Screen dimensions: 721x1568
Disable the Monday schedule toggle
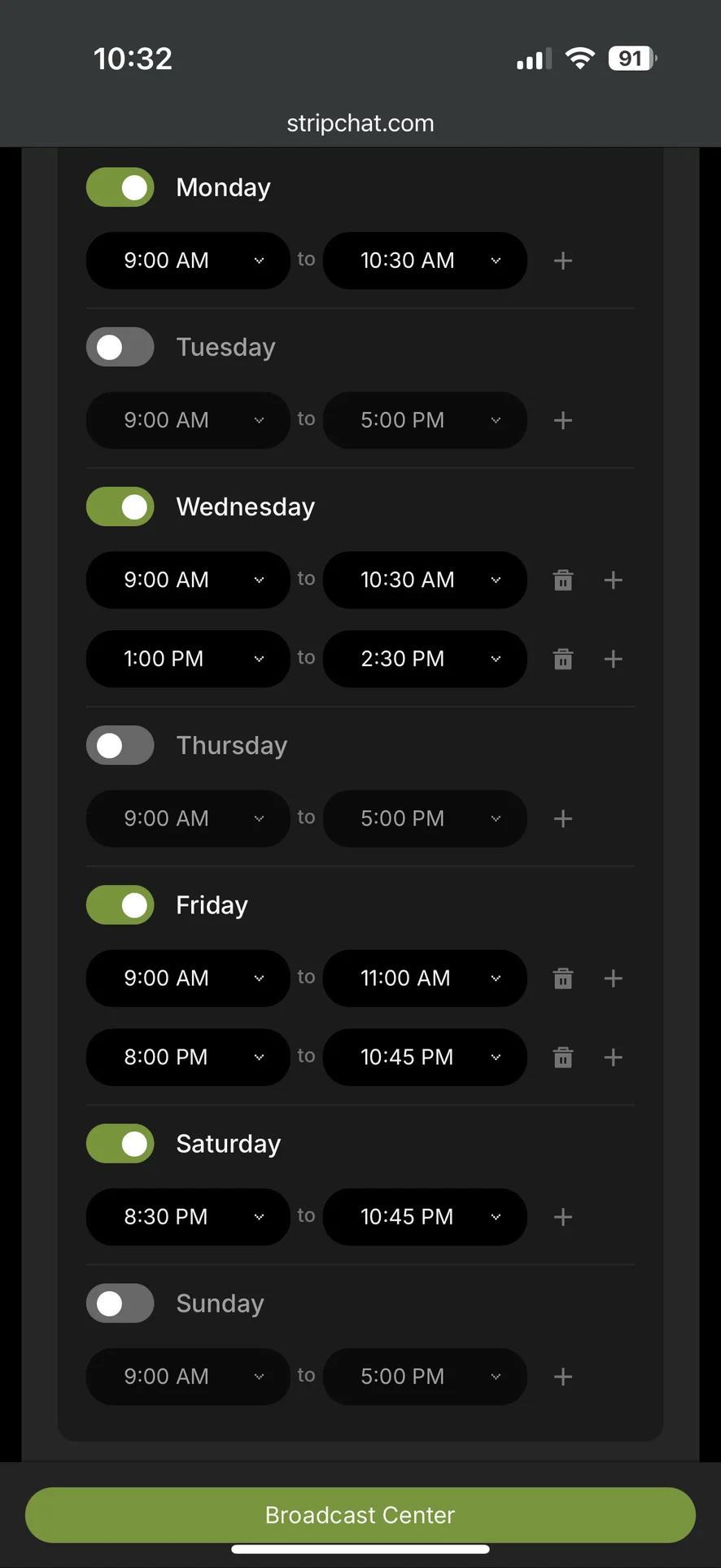[x=120, y=187]
